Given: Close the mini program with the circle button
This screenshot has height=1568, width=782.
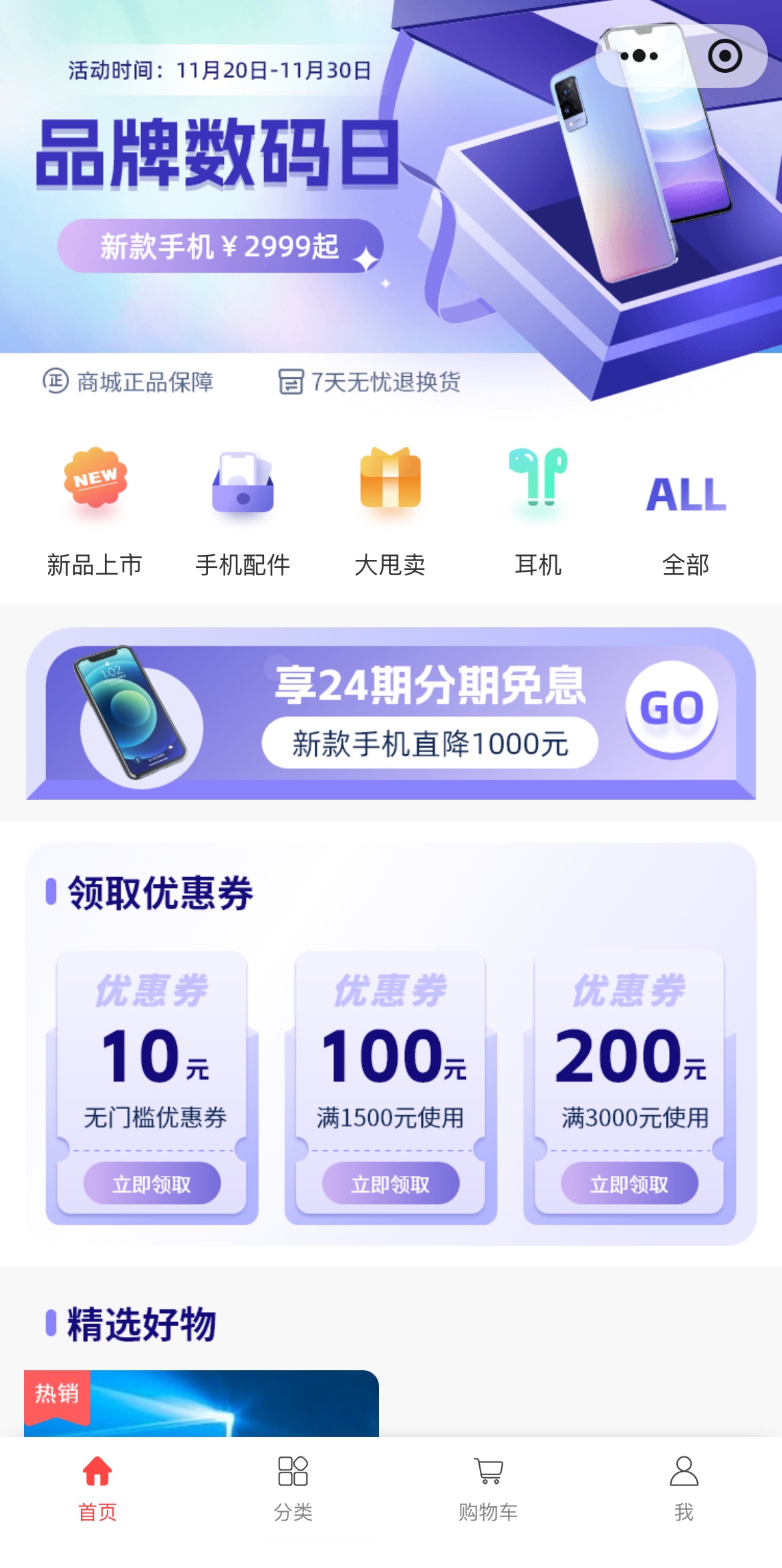Looking at the screenshot, I should click(x=725, y=56).
